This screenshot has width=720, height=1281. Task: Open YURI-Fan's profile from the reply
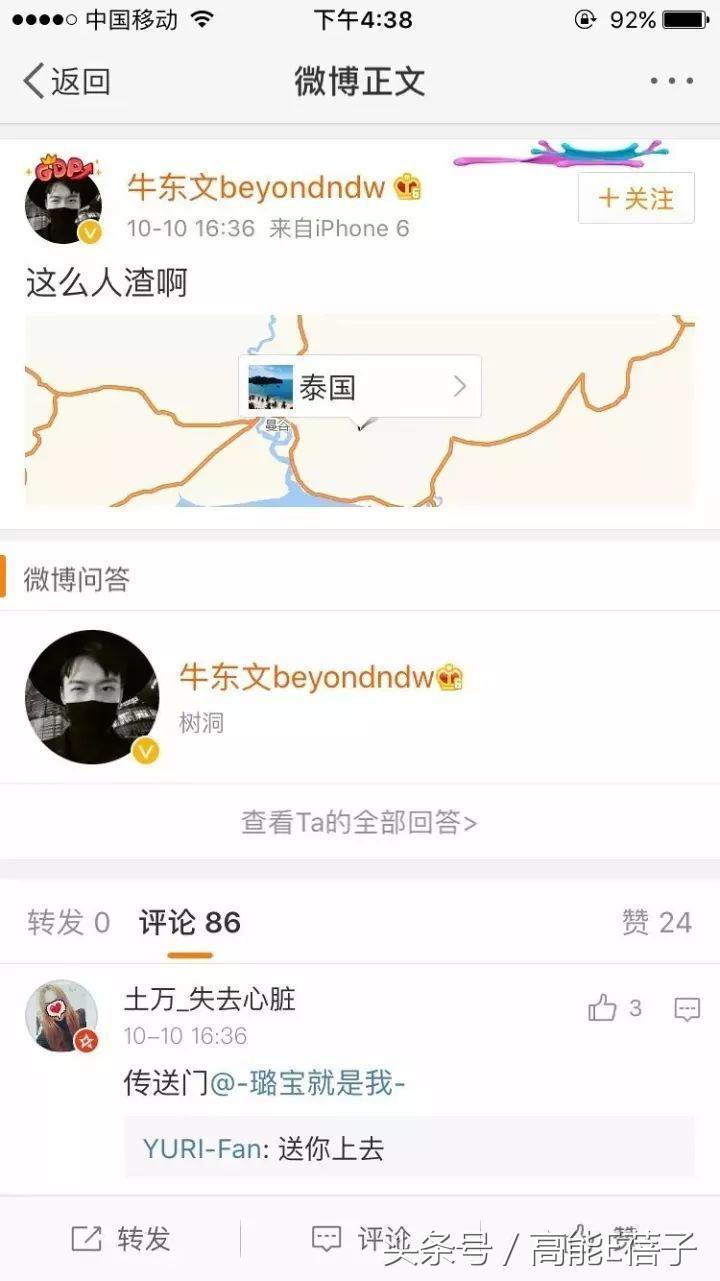(200, 1148)
